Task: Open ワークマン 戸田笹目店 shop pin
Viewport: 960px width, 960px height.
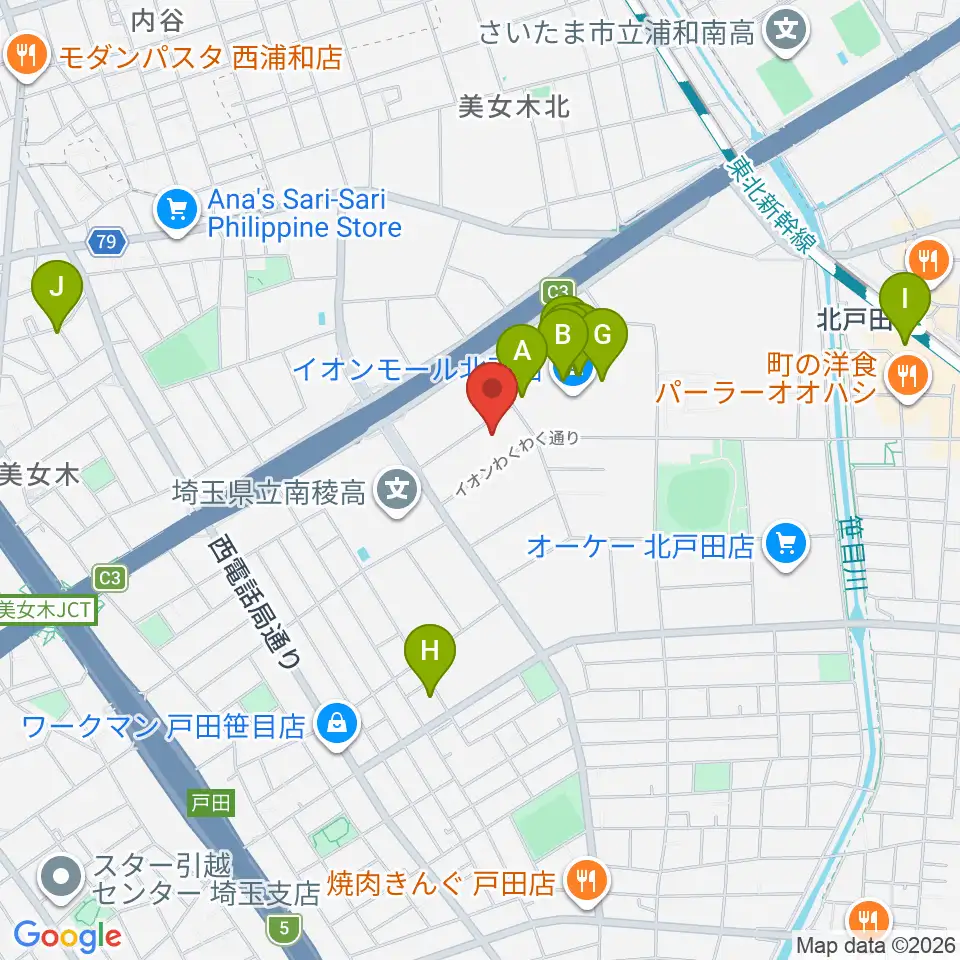Action: click(x=337, y=726)
